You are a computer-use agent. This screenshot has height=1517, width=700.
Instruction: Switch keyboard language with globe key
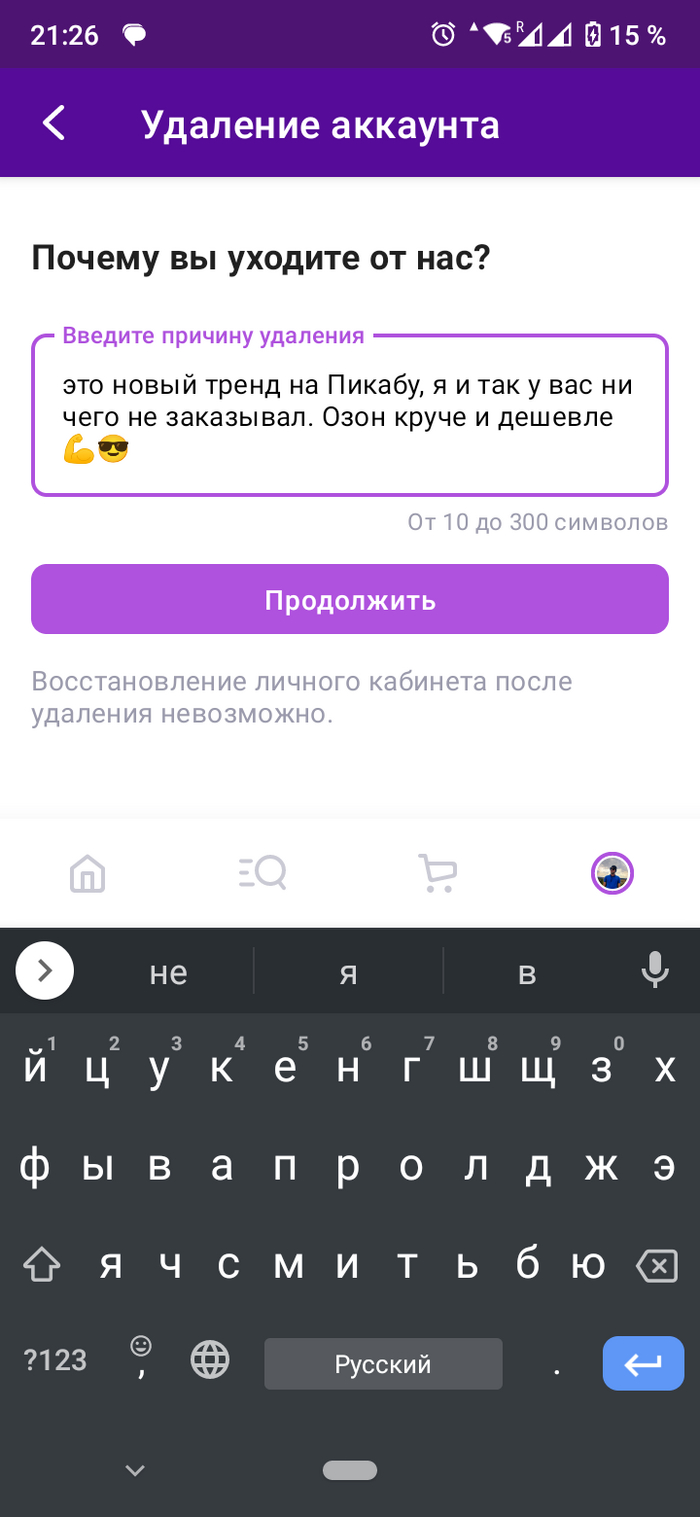point(210,1360)
